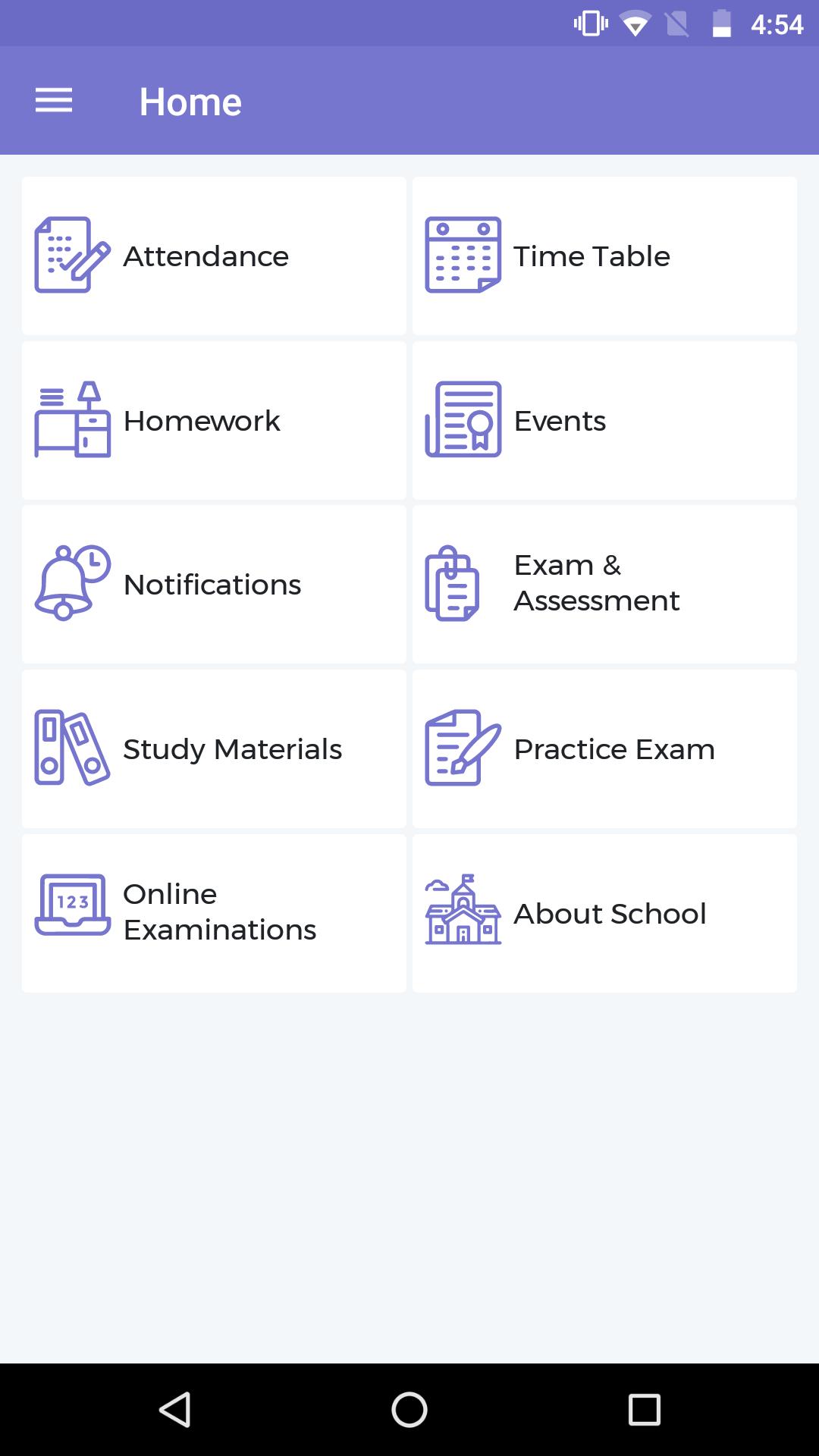Browse Study Materials

point(214,749)
